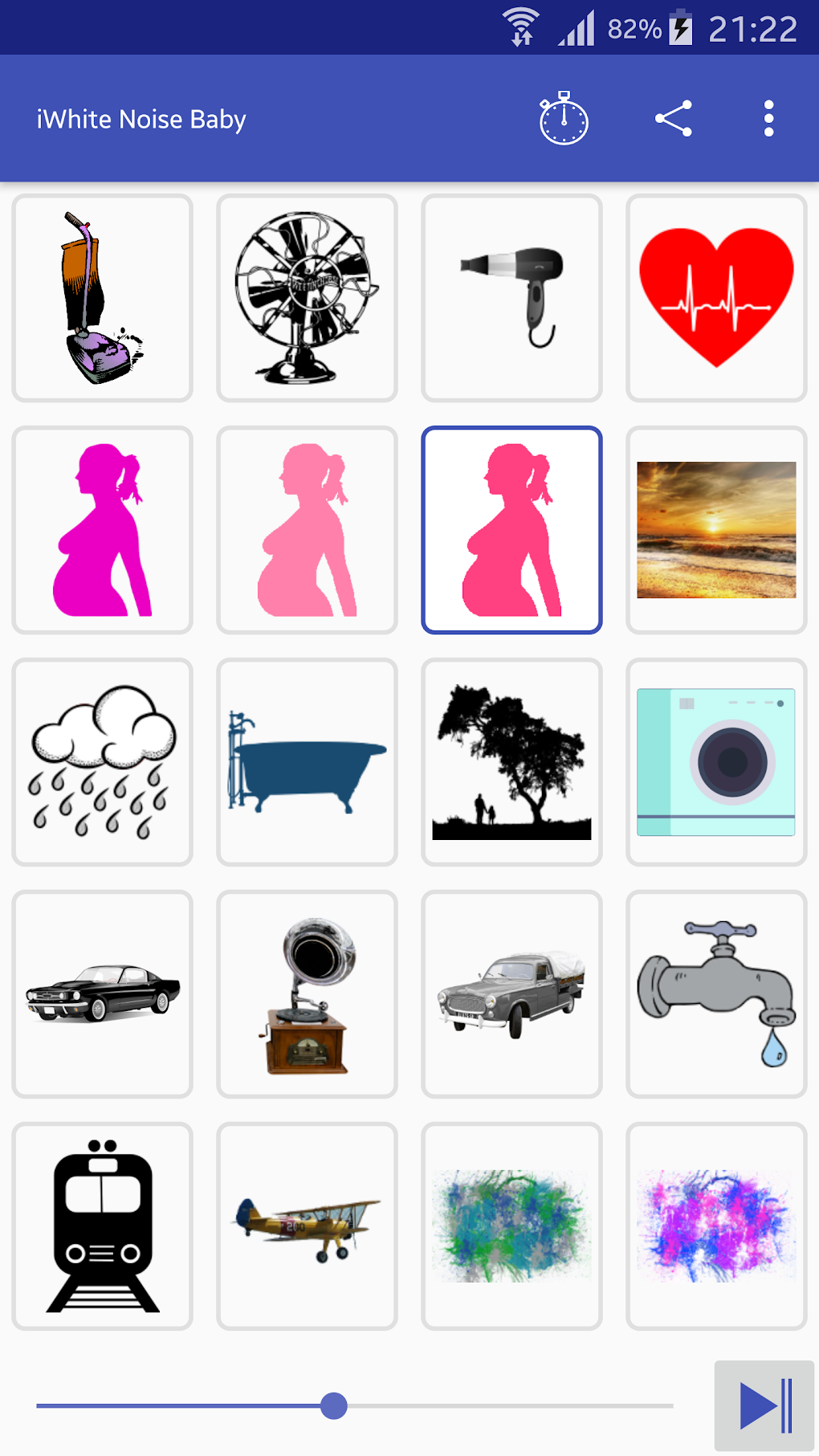Select the heartbeat sound
The image size is (819, 1456).
[715, 297]
